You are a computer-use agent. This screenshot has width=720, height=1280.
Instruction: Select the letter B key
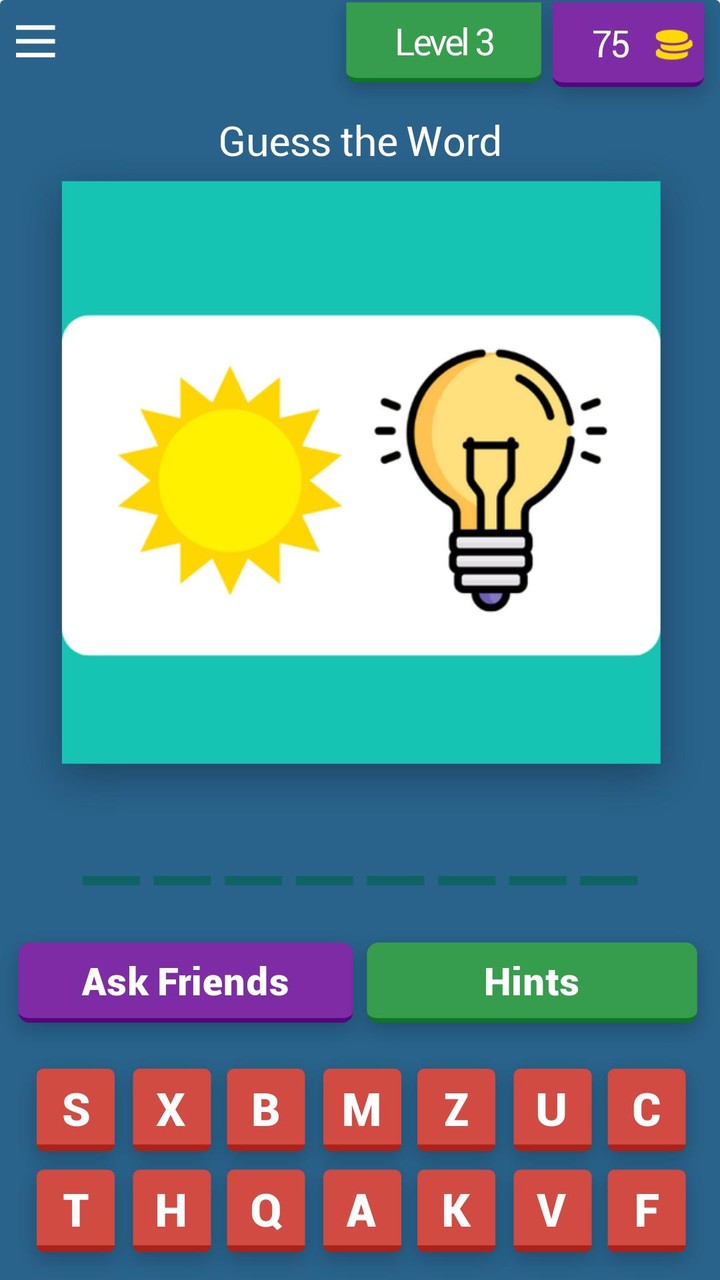(x=266, y=1109)
